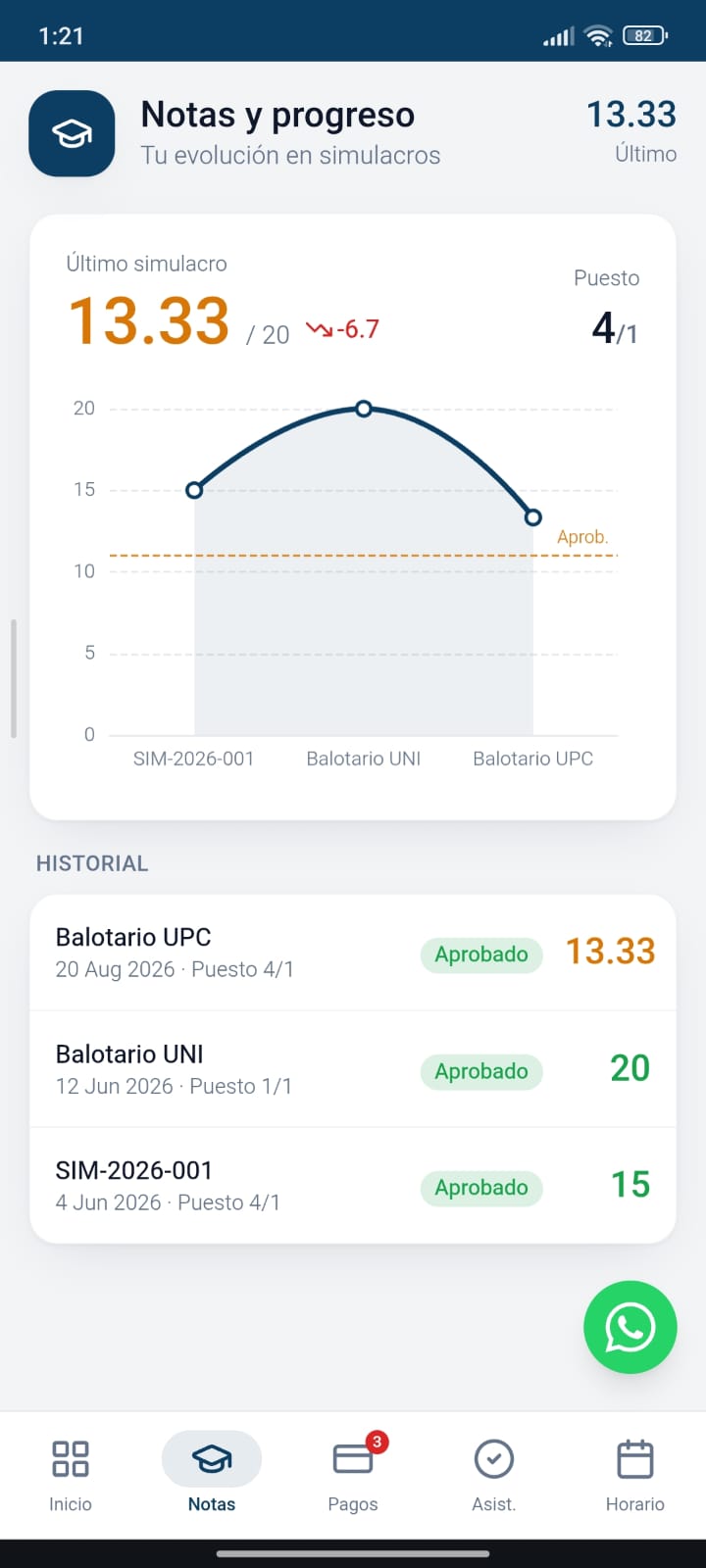Open the WhatsApp floating button
The image size is (706, 1568).
pyautogui.click(x=630, y=1327)
